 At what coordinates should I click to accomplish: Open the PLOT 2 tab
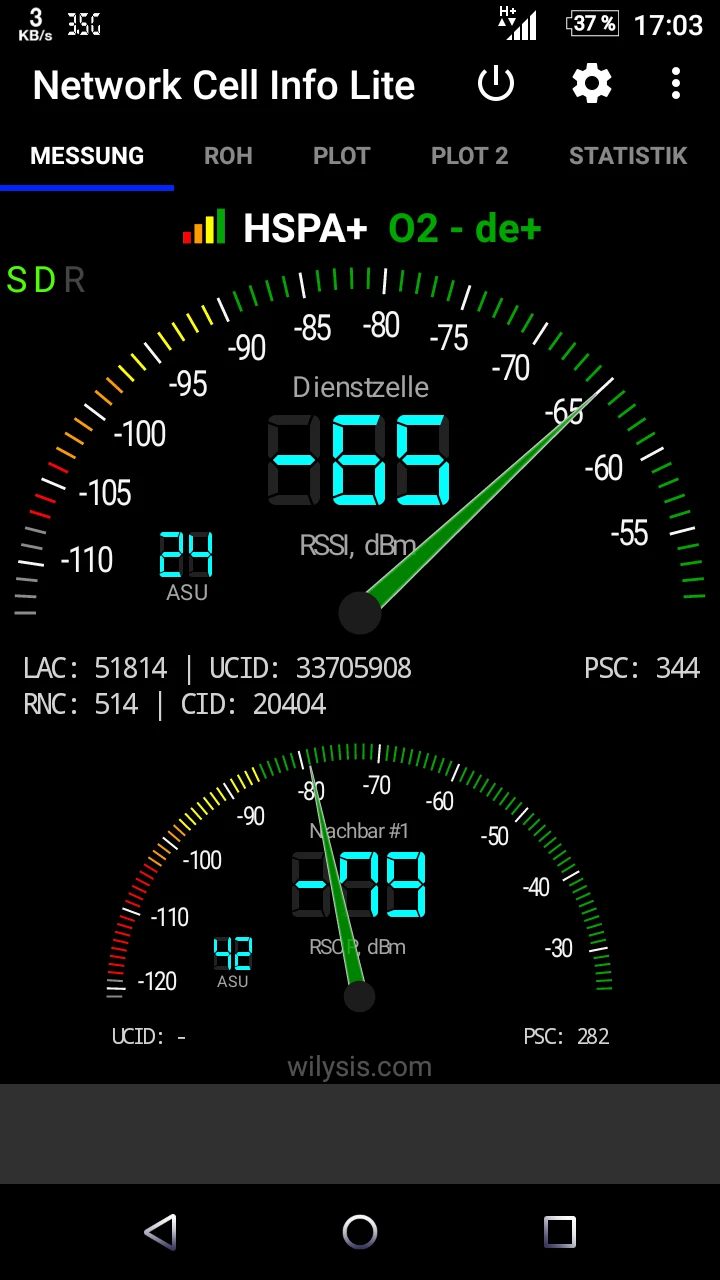click(x=469, y=156)
